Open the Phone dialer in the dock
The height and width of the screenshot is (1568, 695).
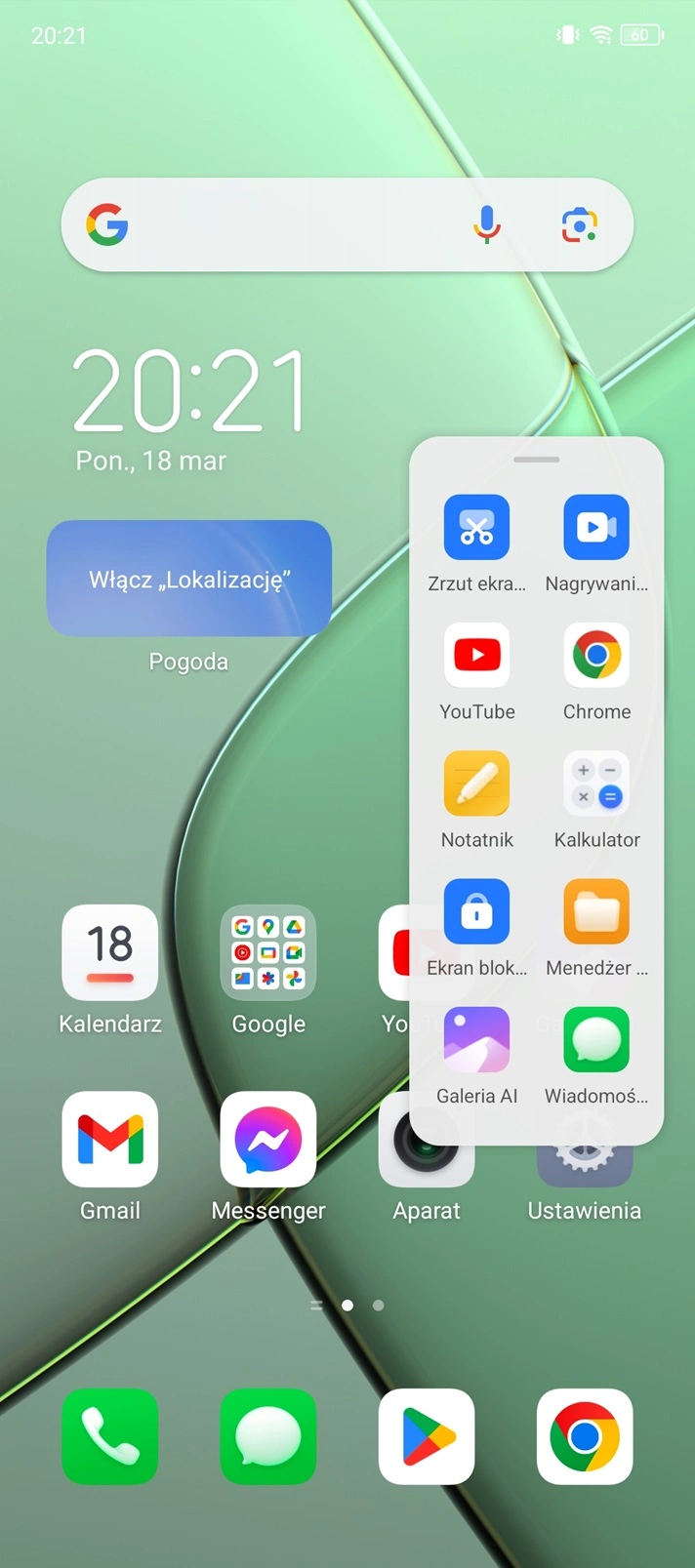110,1436
